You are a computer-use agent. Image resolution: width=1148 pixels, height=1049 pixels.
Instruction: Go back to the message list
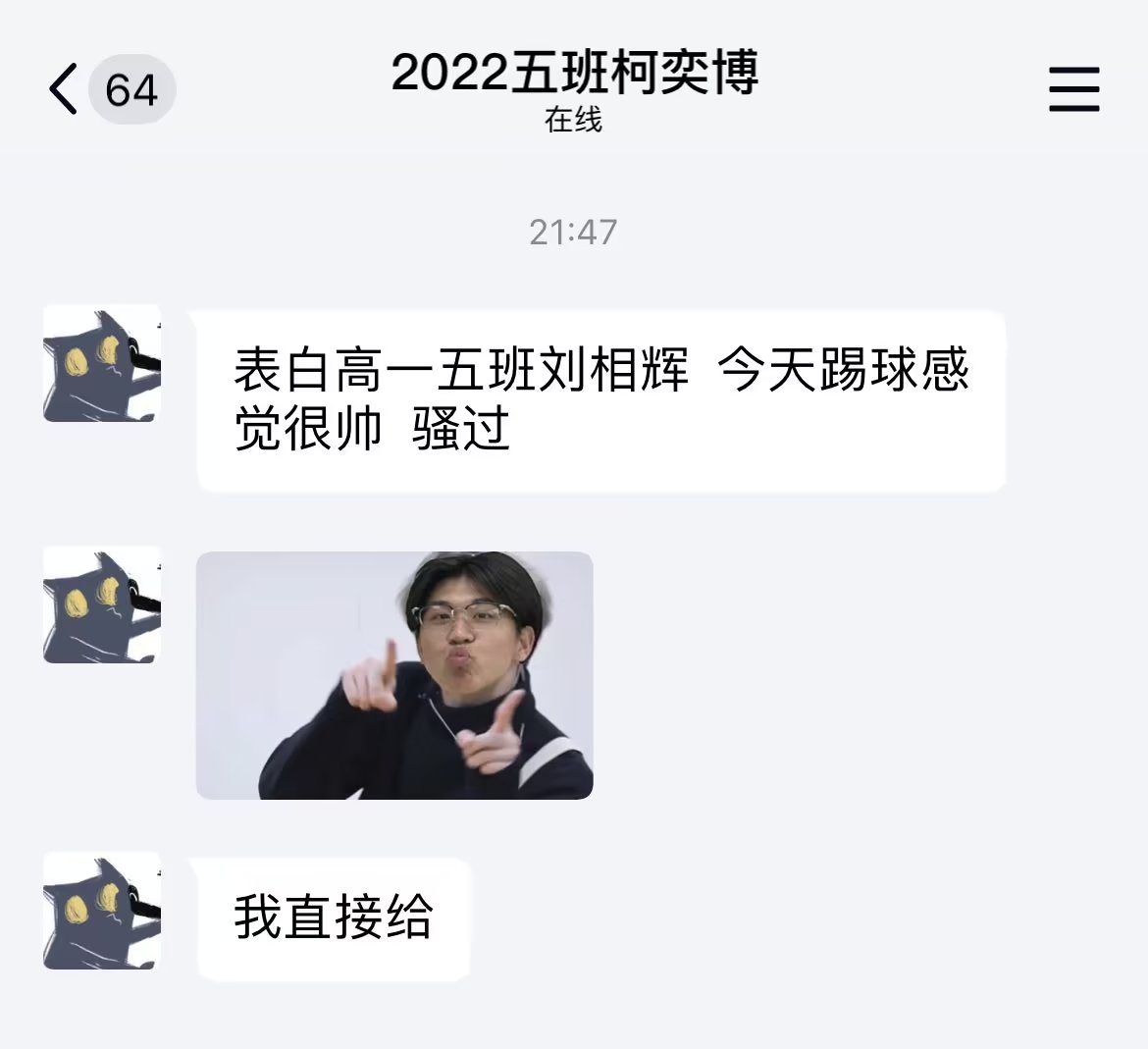pyautogui.click(x=65, y=89)
